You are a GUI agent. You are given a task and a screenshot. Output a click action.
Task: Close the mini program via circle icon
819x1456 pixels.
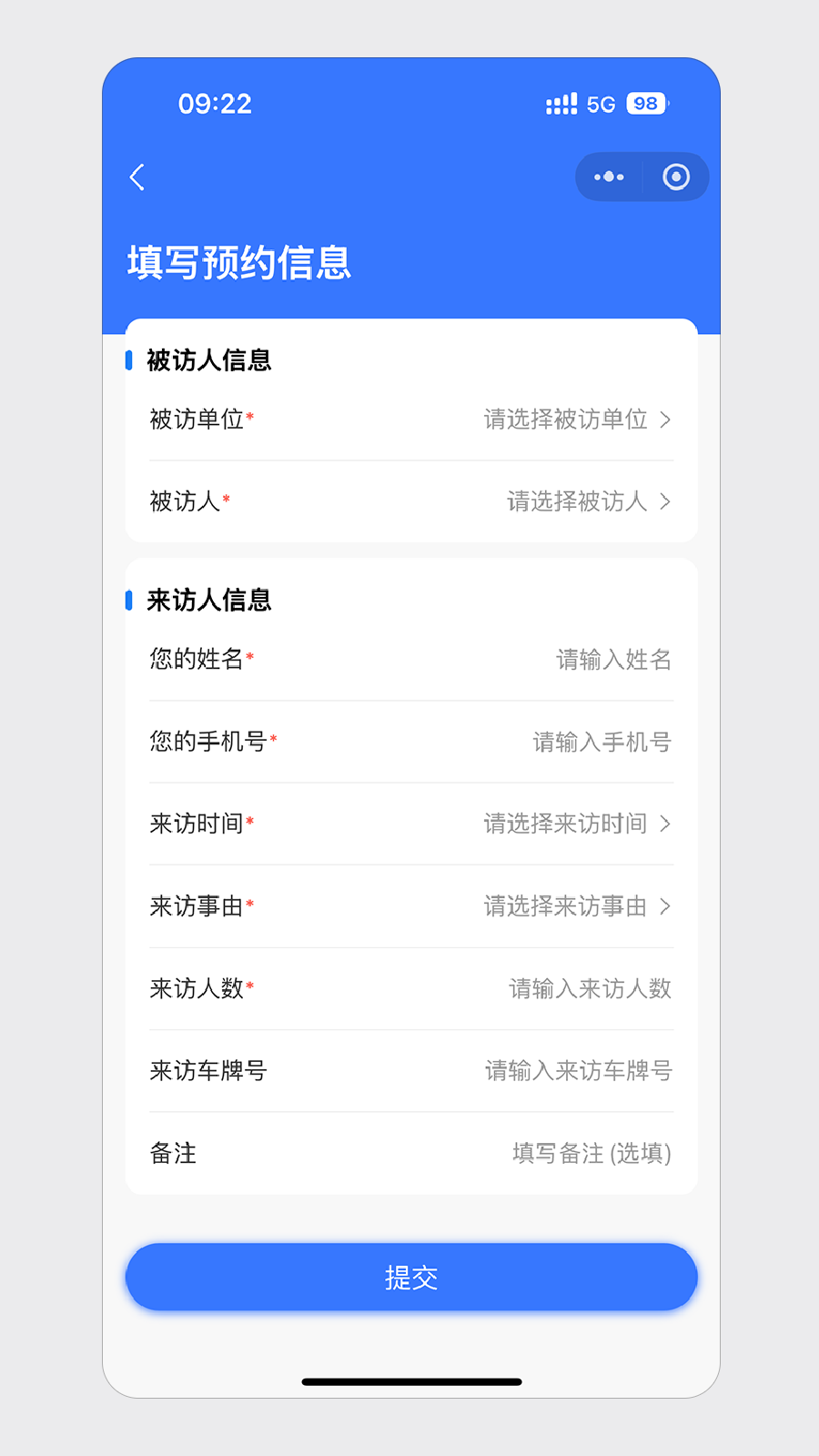click(676, 177)
